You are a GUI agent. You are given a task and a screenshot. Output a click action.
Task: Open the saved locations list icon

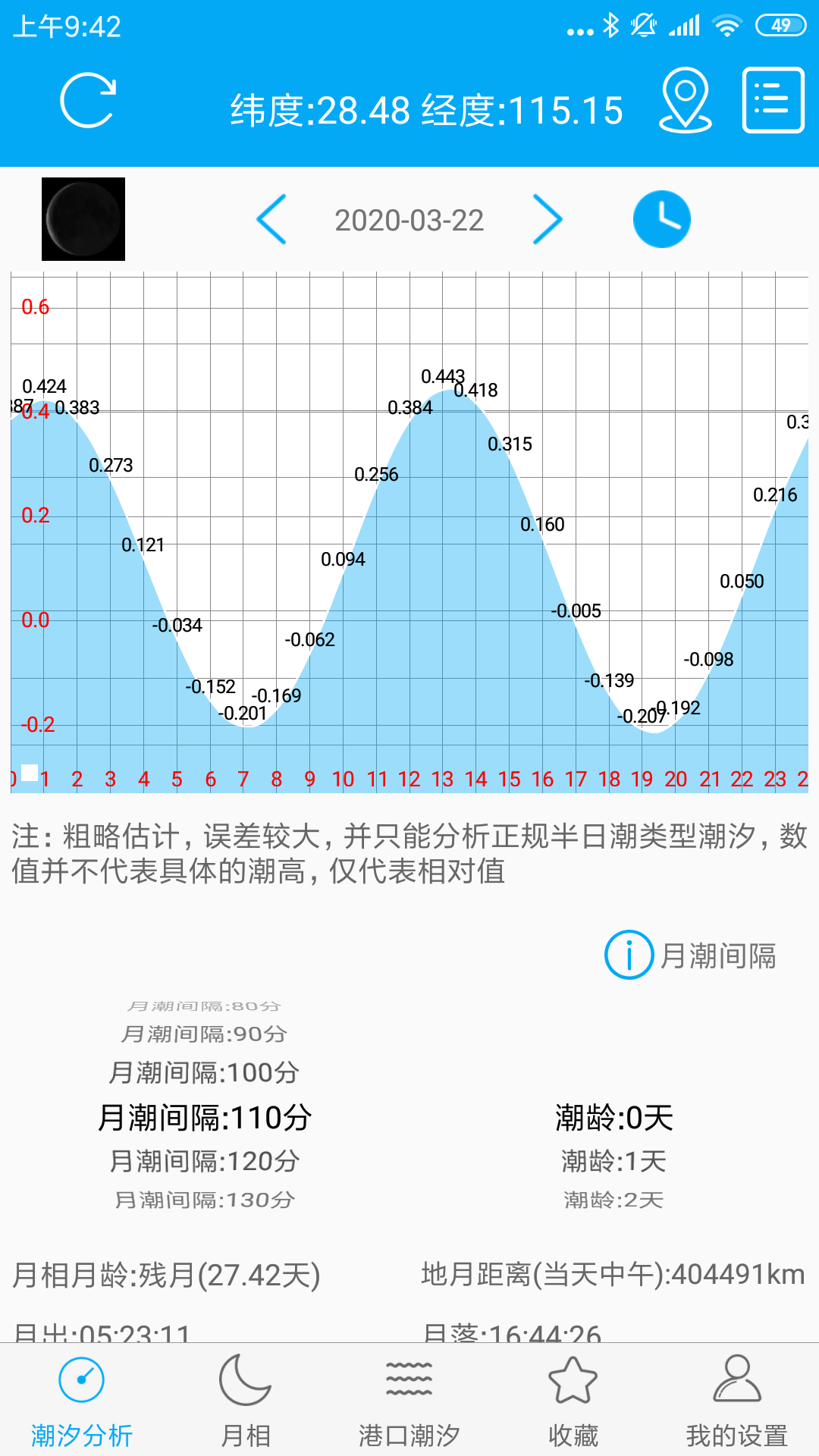click(x=773, y=102)
